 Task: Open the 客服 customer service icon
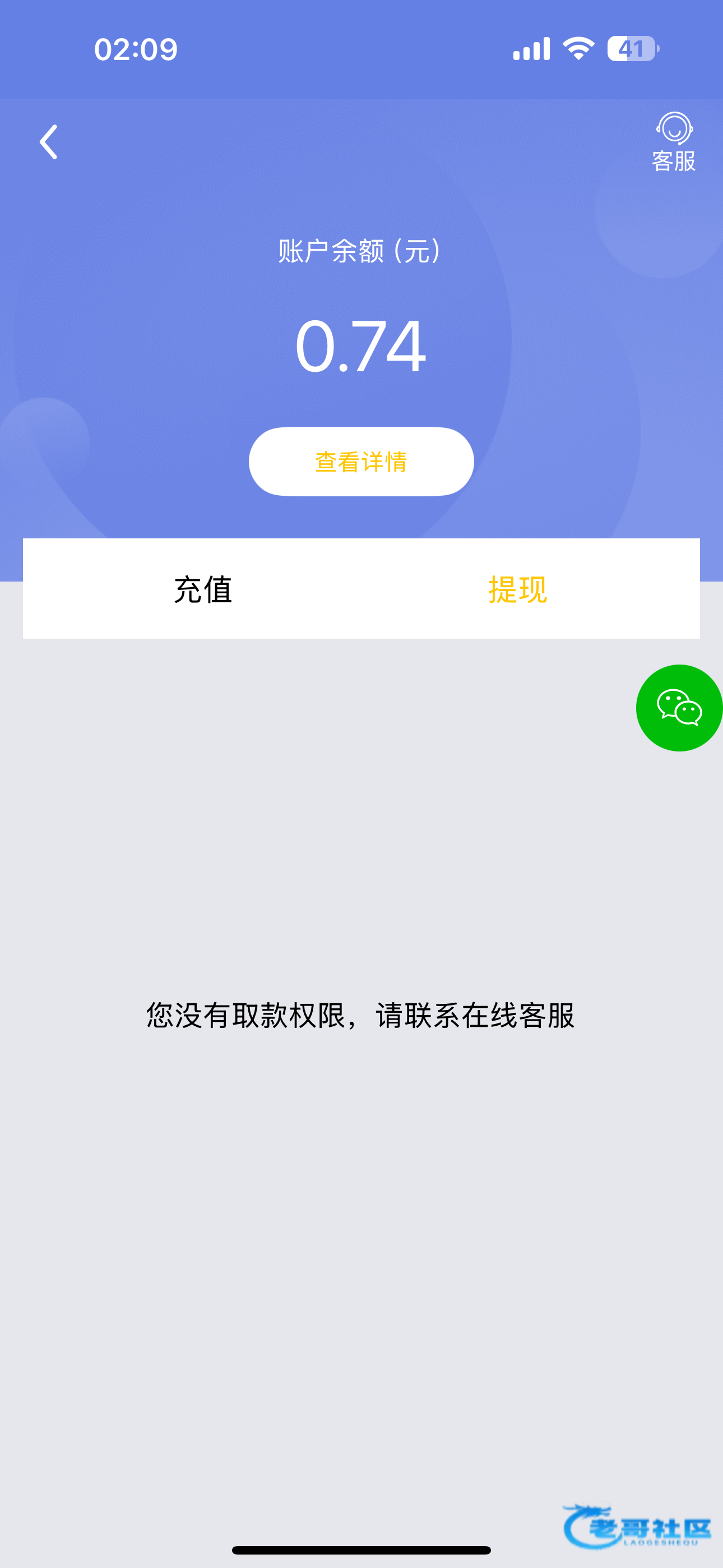pyautogui.click(x=674, y=142)
